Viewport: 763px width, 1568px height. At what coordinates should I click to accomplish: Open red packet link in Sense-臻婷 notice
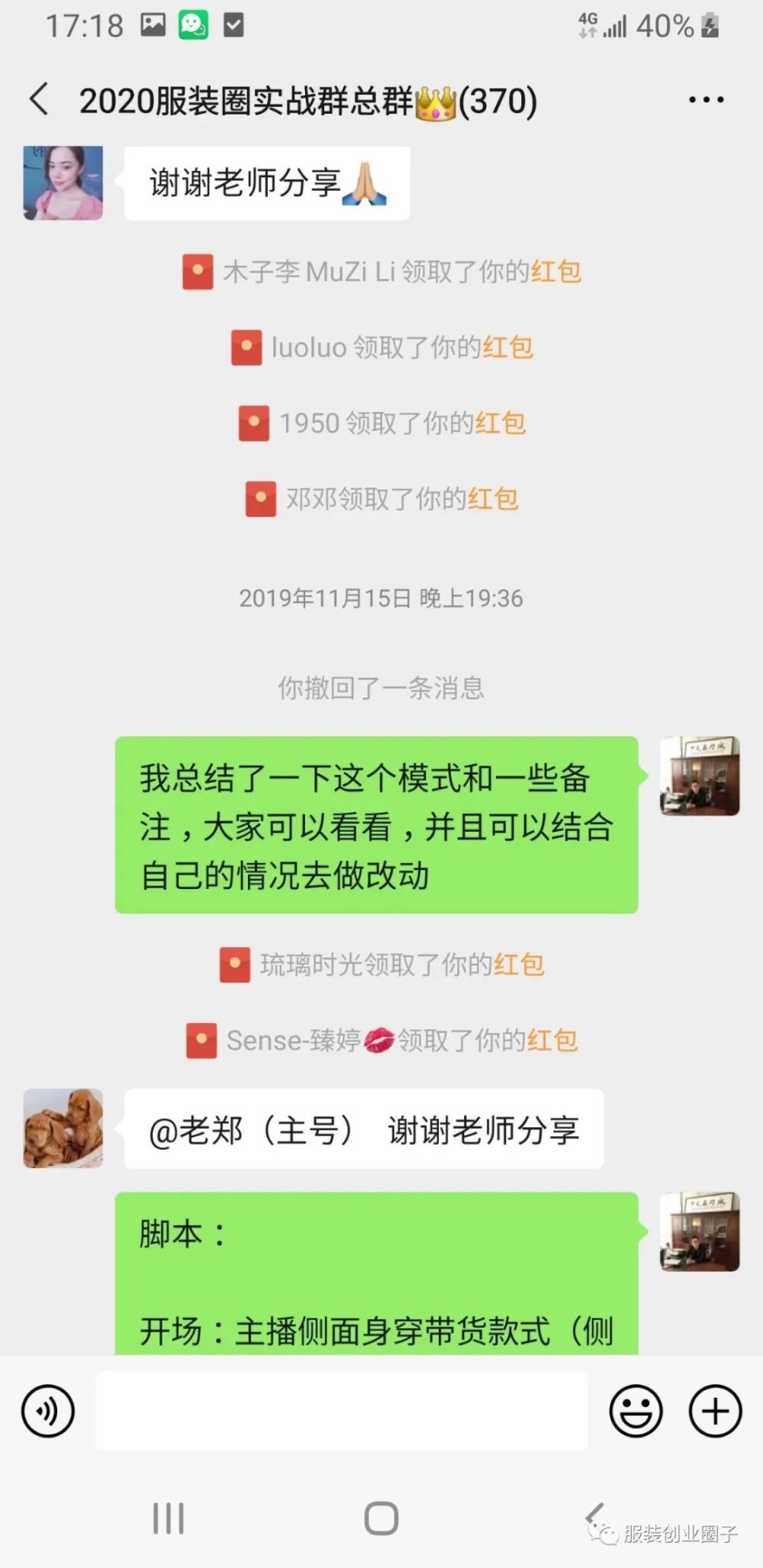pyautogui.click(x=552, y=1041)
